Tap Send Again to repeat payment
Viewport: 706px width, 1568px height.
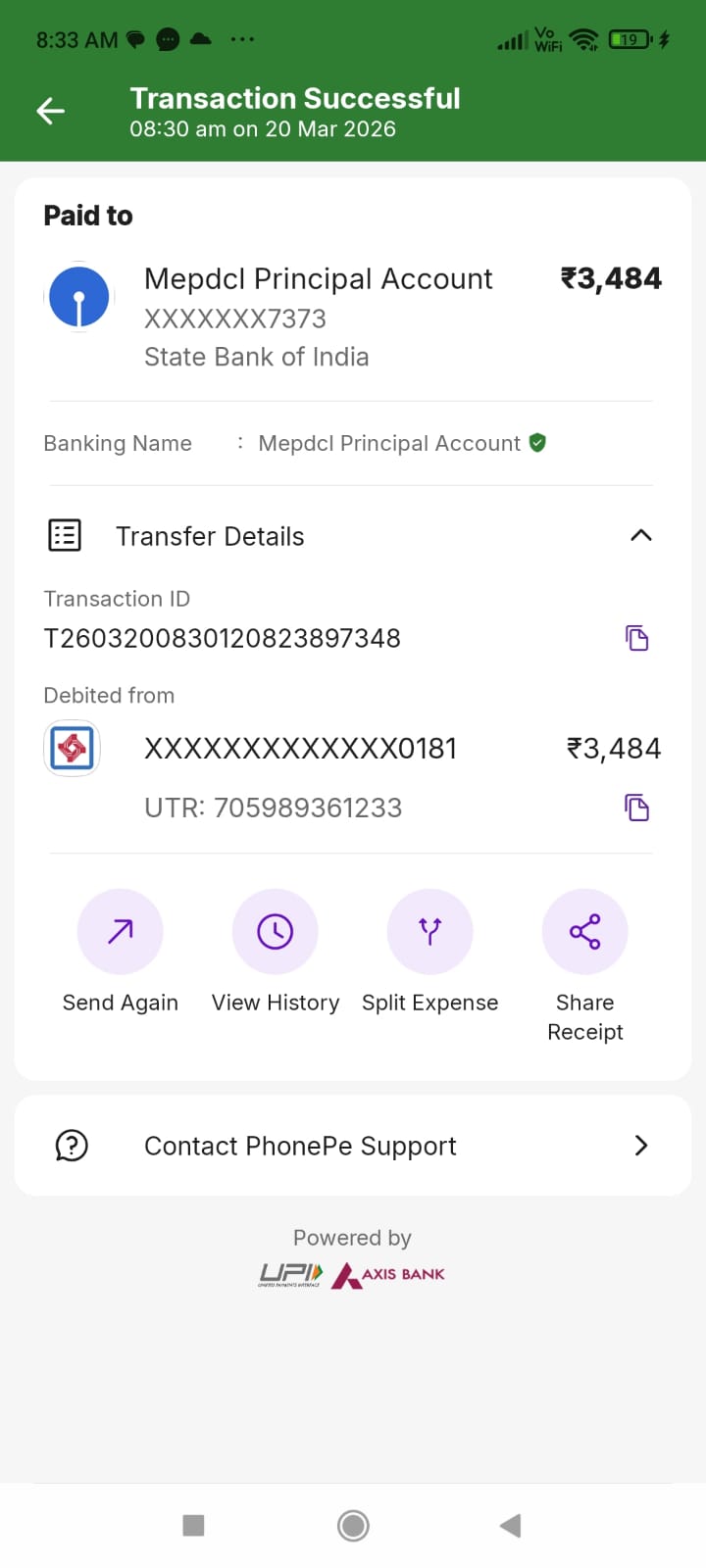(x=121, y=932)
